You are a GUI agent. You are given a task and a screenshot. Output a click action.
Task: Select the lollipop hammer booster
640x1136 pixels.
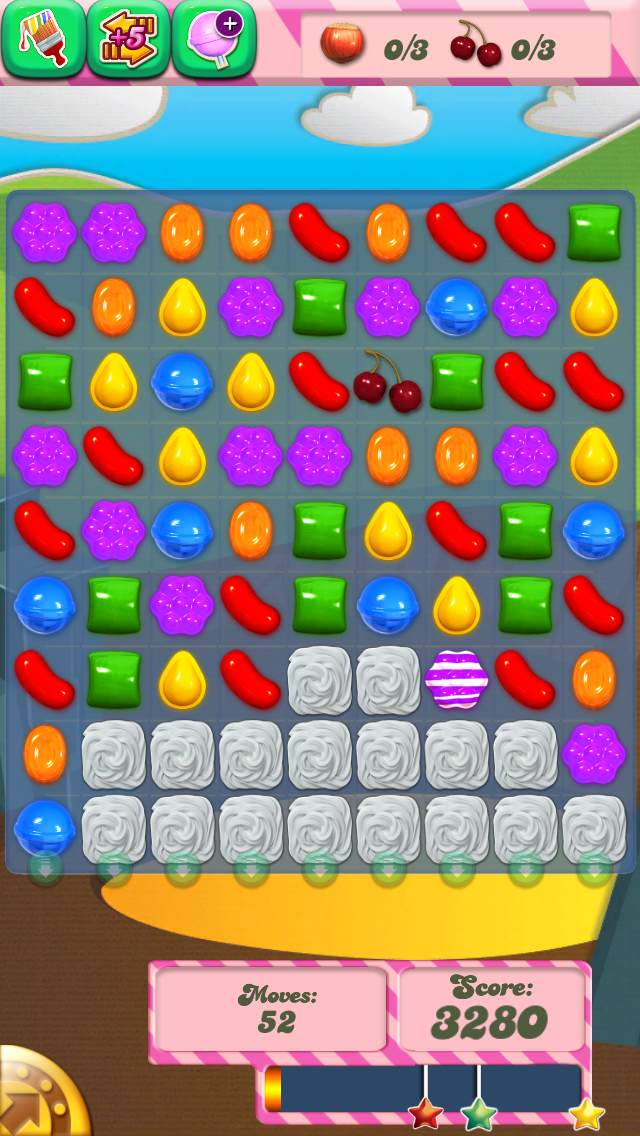214,38
